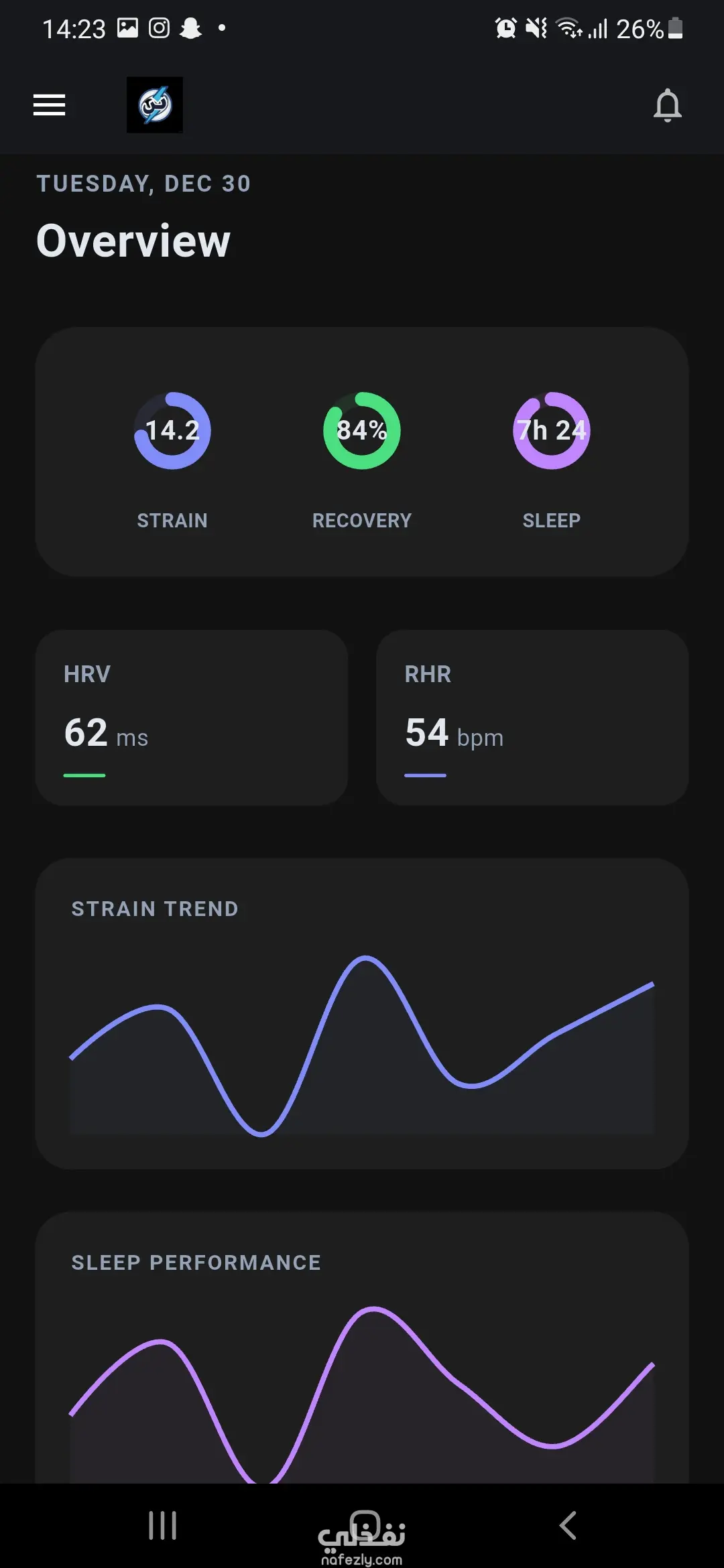View the 84% Recovery ring details
724x1568 pixels.
(362, 431)
